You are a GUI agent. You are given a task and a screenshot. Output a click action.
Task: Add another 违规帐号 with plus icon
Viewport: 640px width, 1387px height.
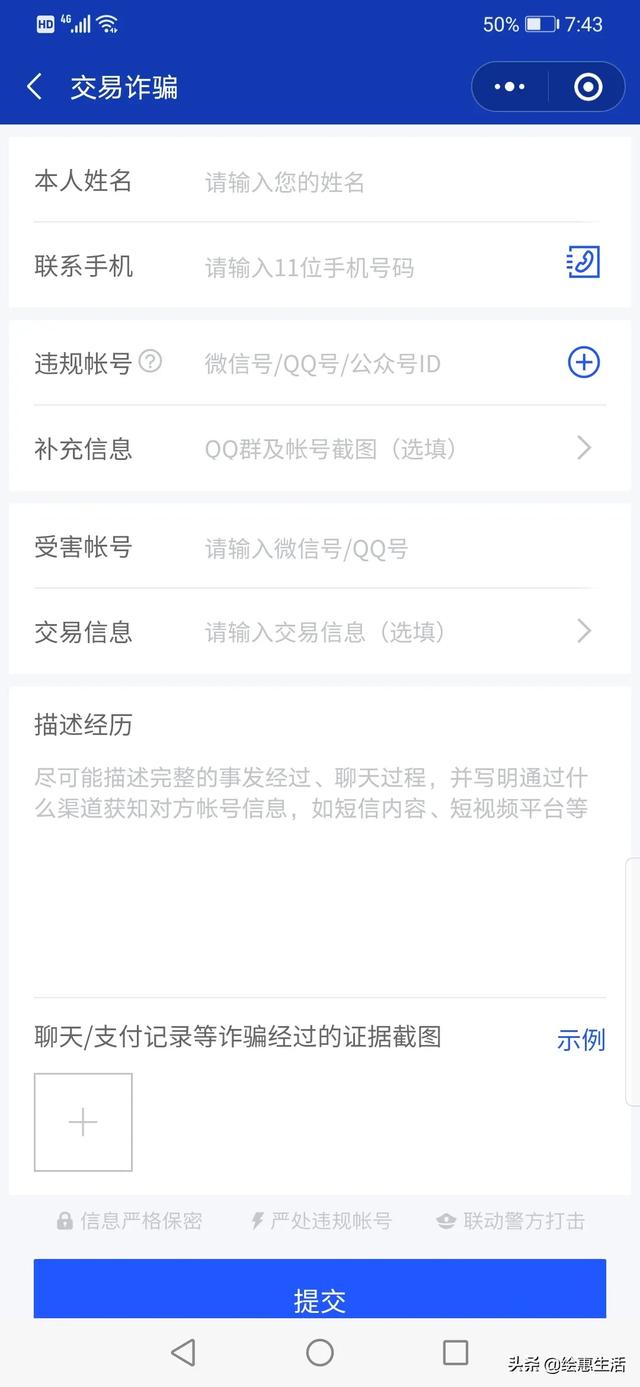tap(584, 362)
